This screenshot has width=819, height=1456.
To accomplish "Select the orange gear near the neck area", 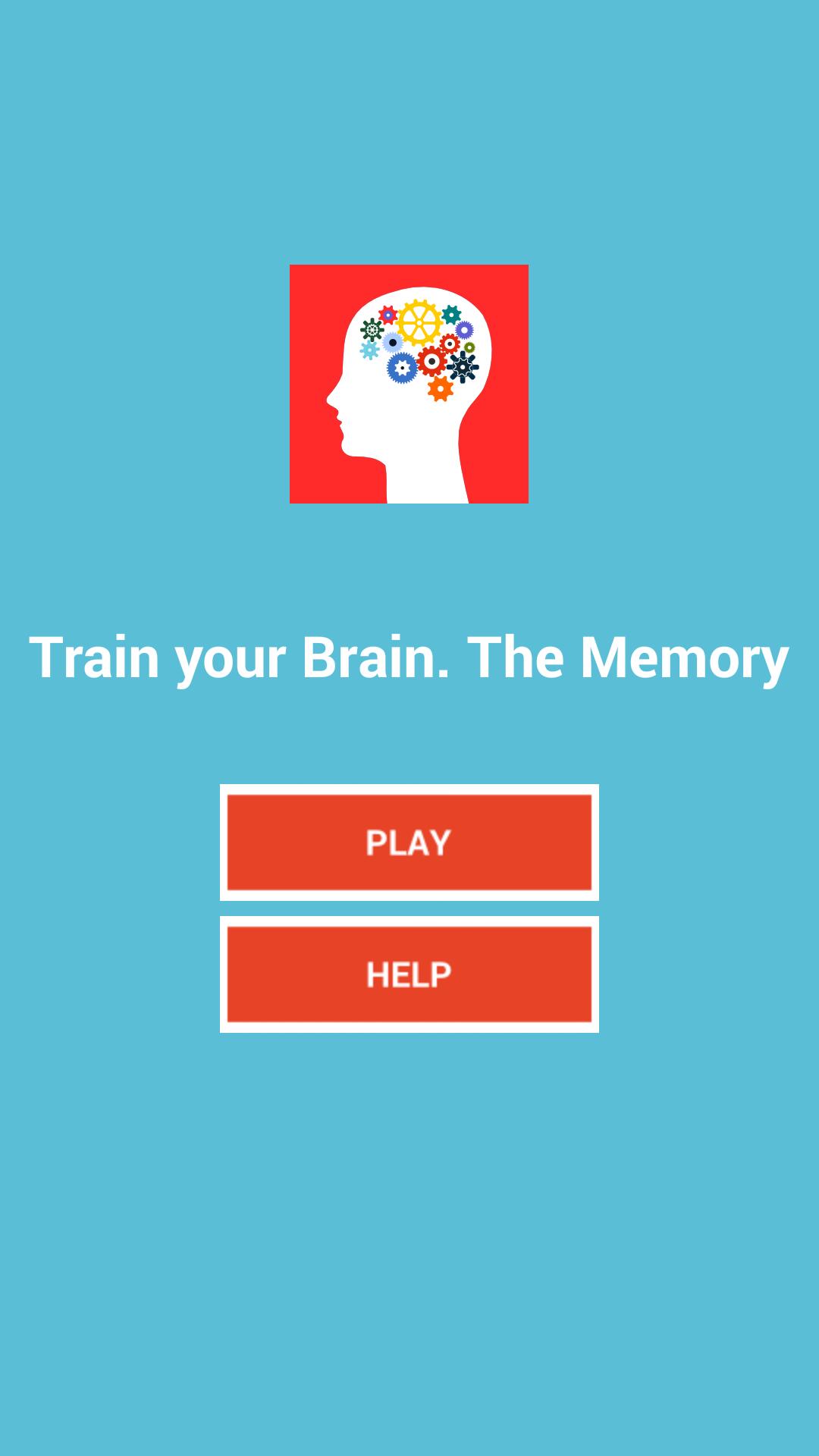I will click(438, 388).
